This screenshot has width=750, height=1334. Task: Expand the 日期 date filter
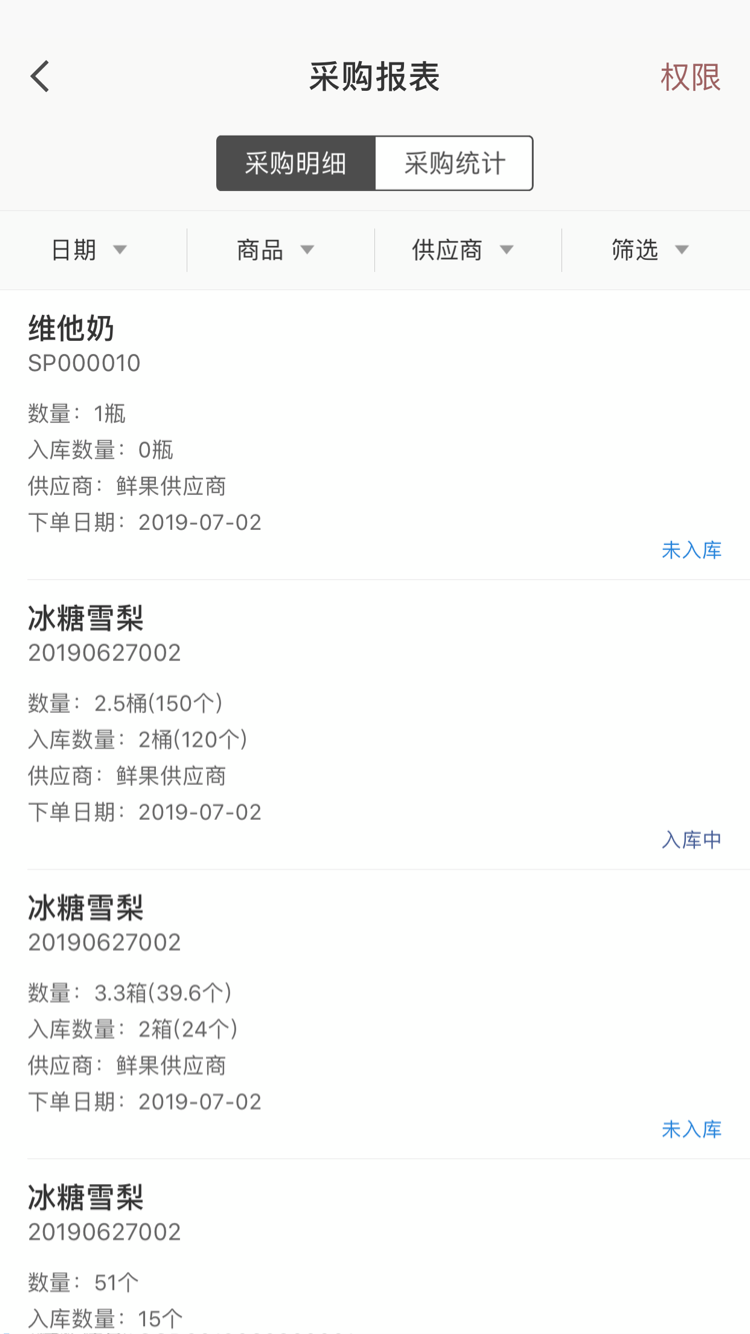click(90, 250)
